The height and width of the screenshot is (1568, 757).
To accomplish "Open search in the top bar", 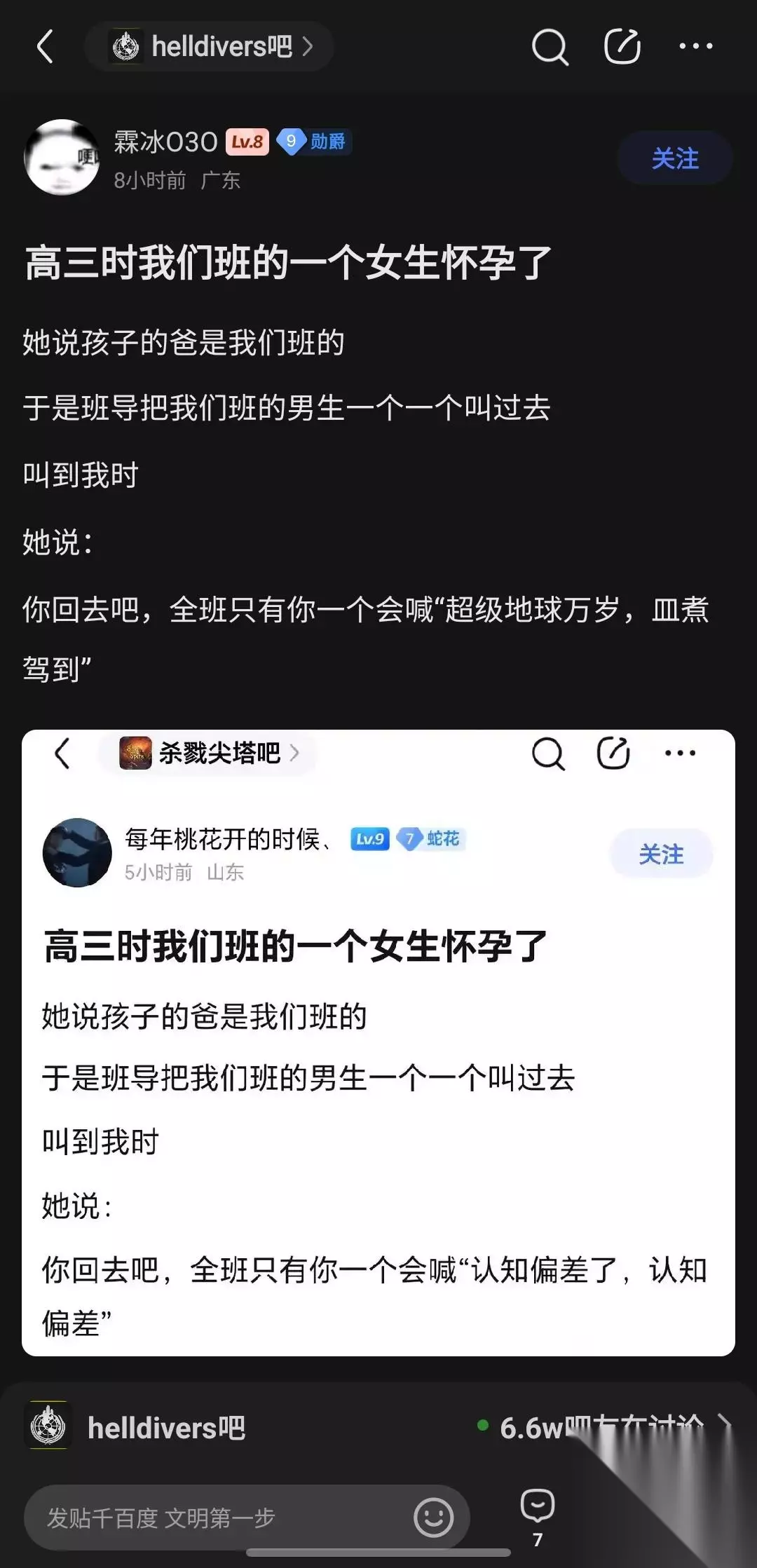I will pyautogui.click(x=550, y=47).
